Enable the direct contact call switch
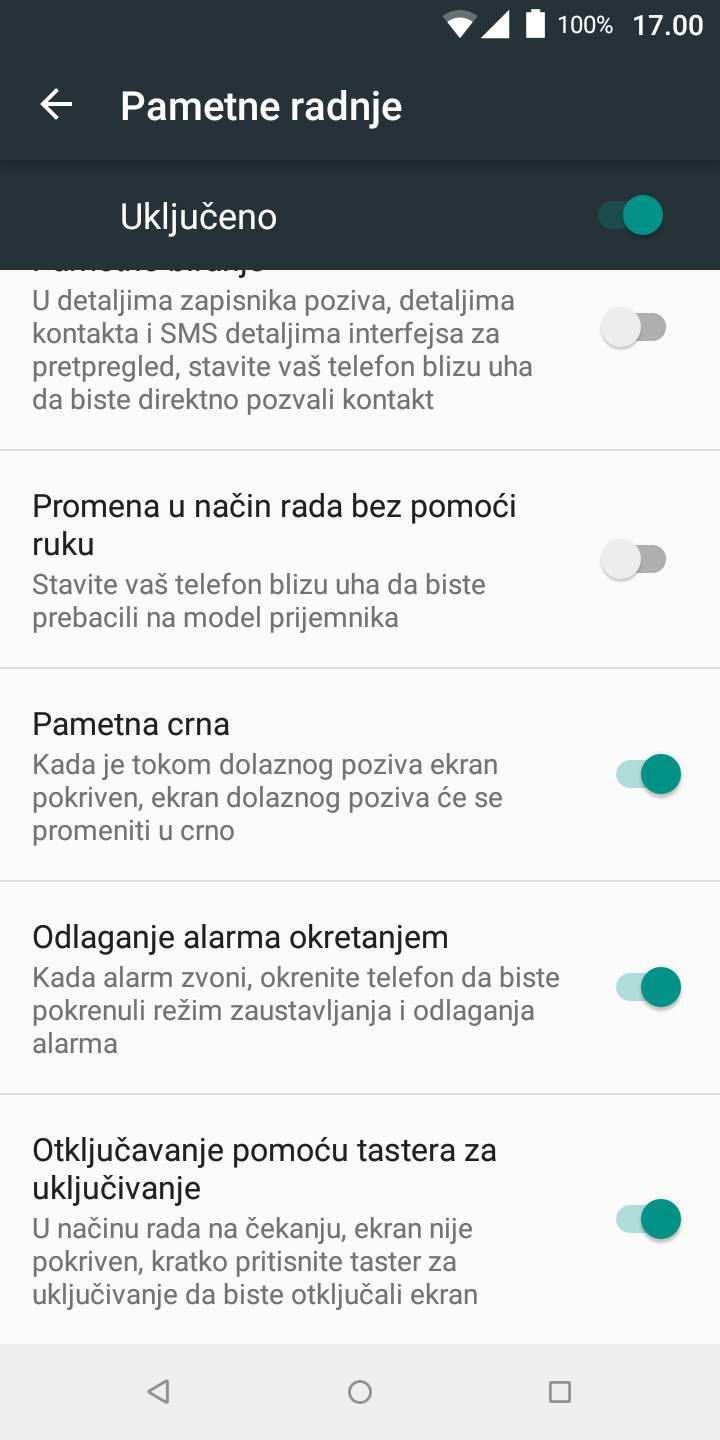 (634, 328)
